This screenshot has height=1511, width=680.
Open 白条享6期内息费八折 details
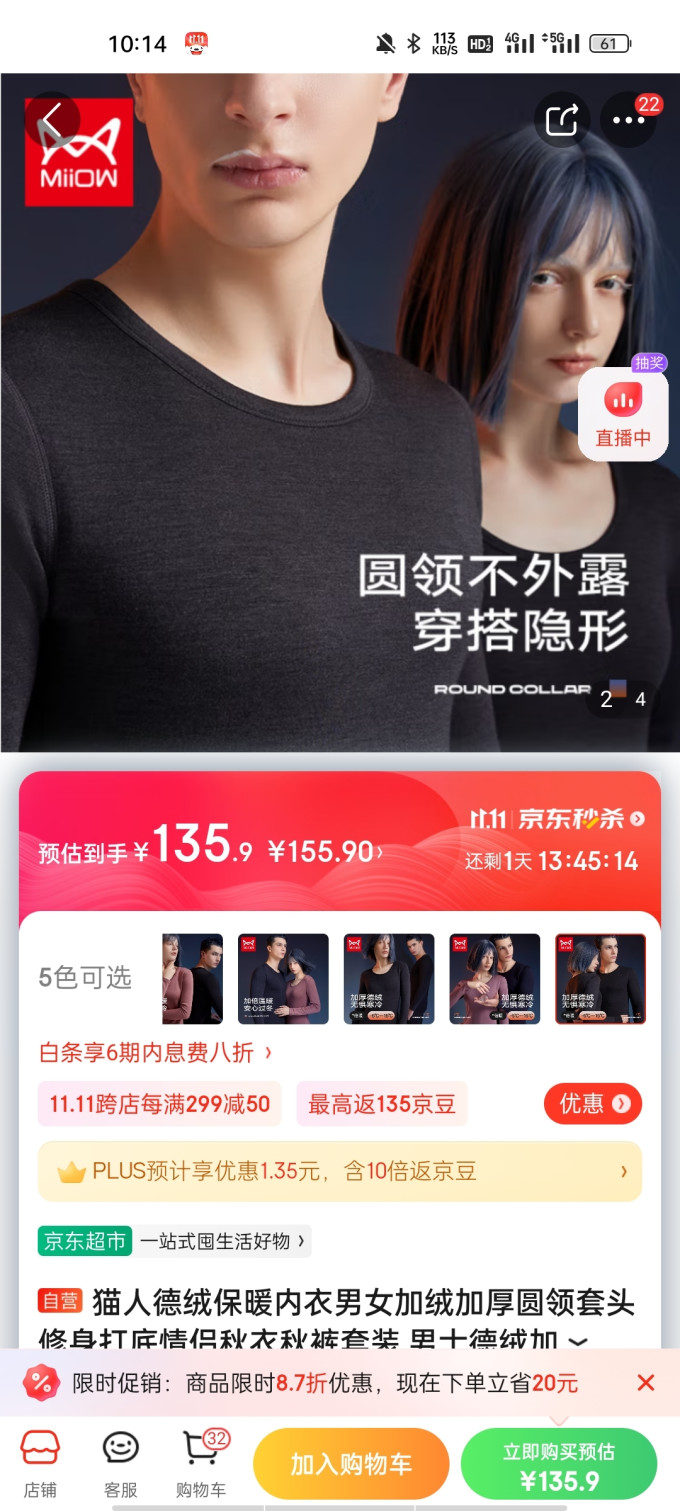coord(155,1052)
